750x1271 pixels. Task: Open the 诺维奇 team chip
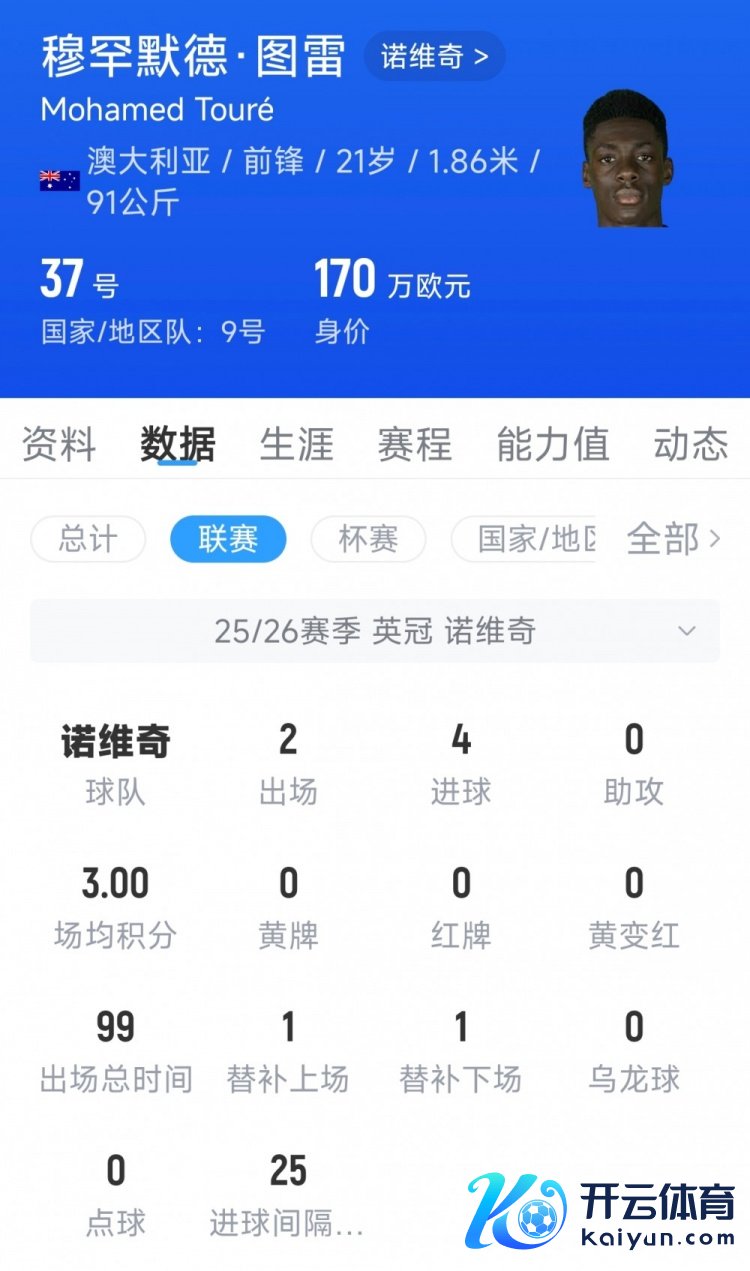coord(434,56)
